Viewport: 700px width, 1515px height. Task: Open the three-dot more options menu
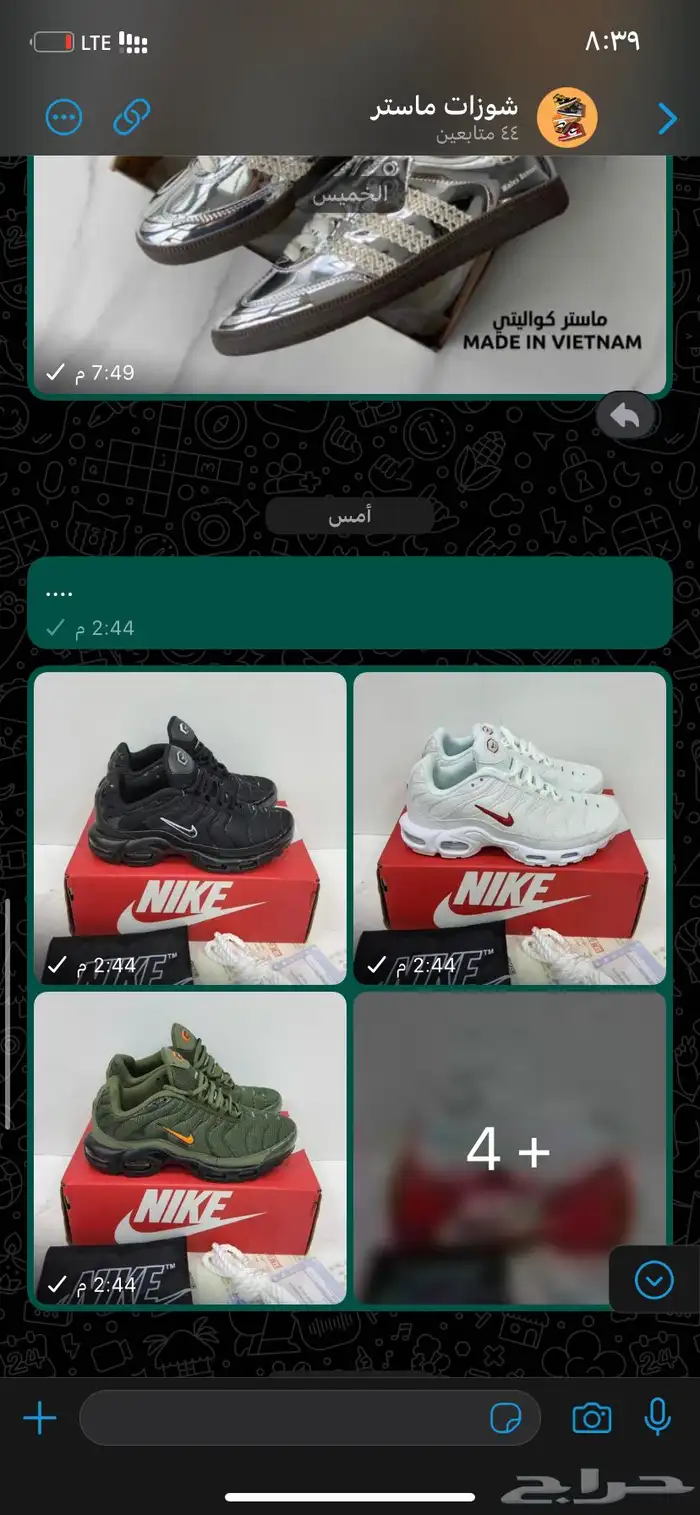[x=65, y=118]
